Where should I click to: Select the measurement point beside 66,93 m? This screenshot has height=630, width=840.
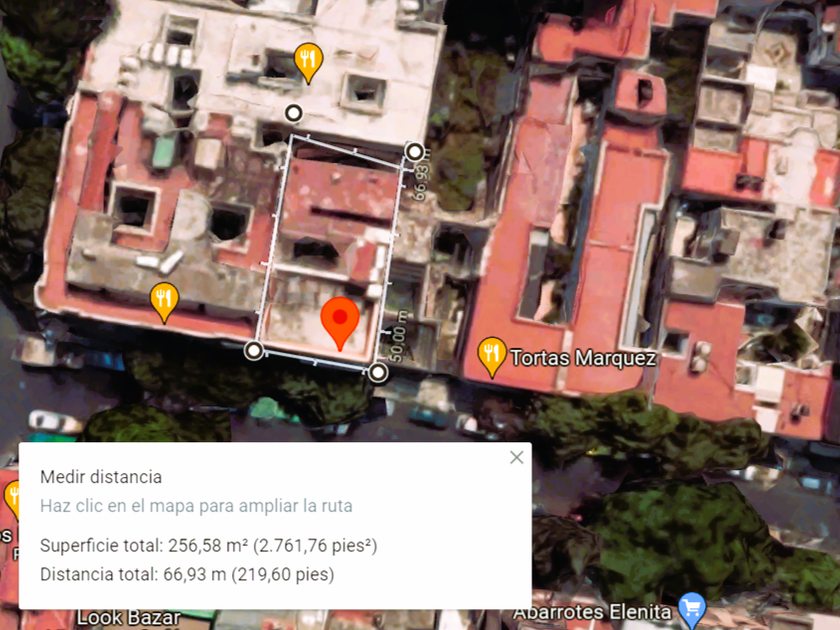click(x=414, y=152)
